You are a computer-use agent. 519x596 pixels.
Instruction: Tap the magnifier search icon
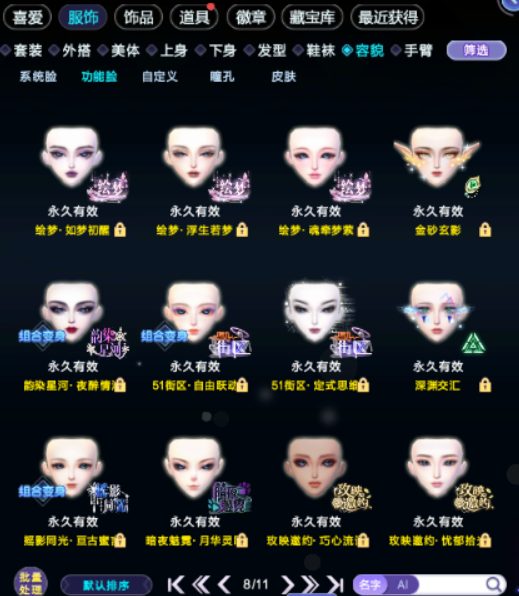click(x=493, y=585)
